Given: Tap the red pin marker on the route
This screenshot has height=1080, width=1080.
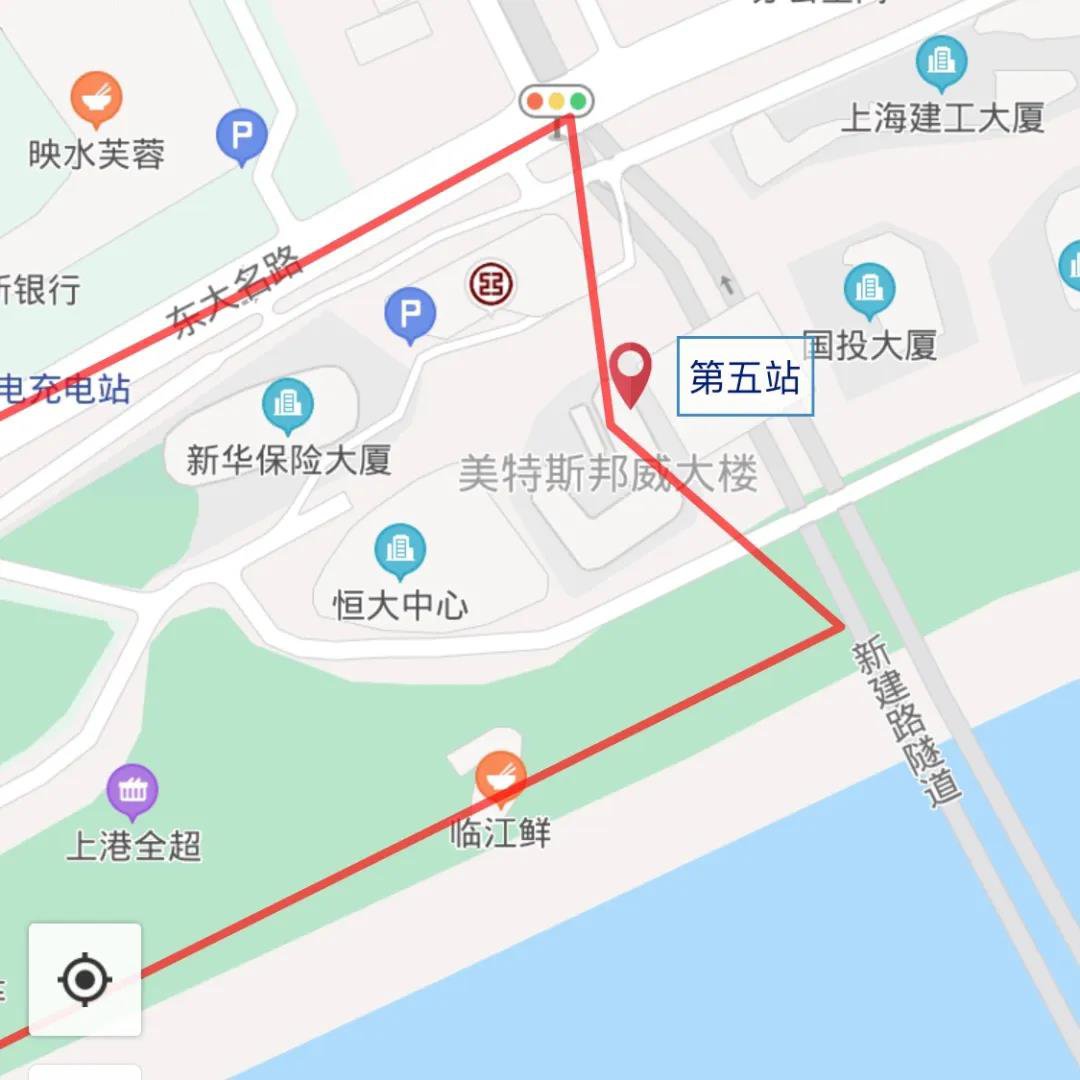Looking at the screenshot, I should click(x=630, y=372).
